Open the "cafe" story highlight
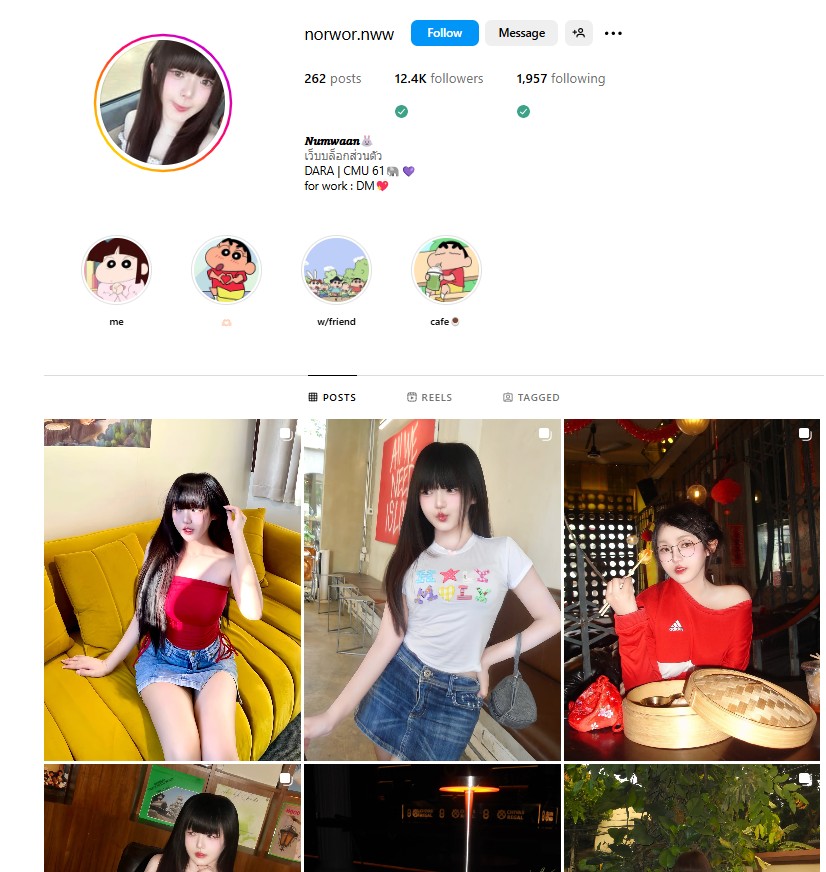Image resolution: width=826 pixels, height=872 pixels. (x=446, y=271)
